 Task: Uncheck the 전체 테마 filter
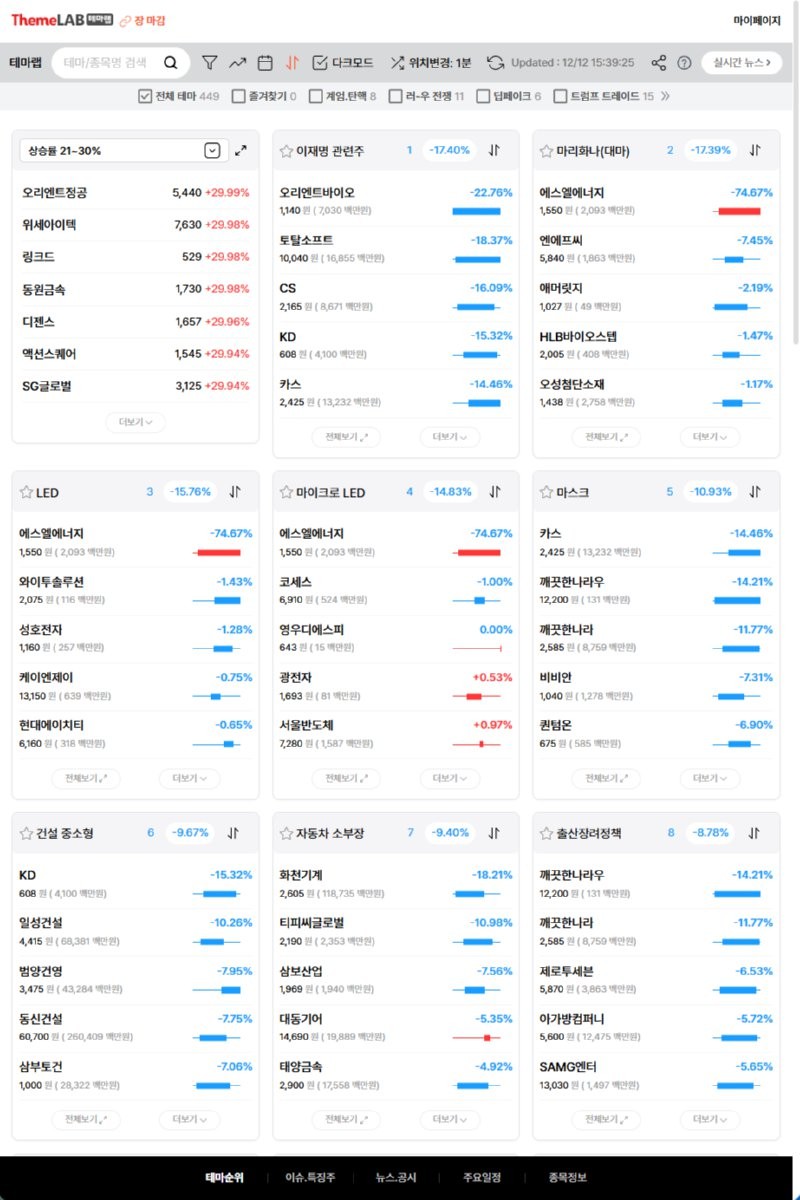(144, 96)
